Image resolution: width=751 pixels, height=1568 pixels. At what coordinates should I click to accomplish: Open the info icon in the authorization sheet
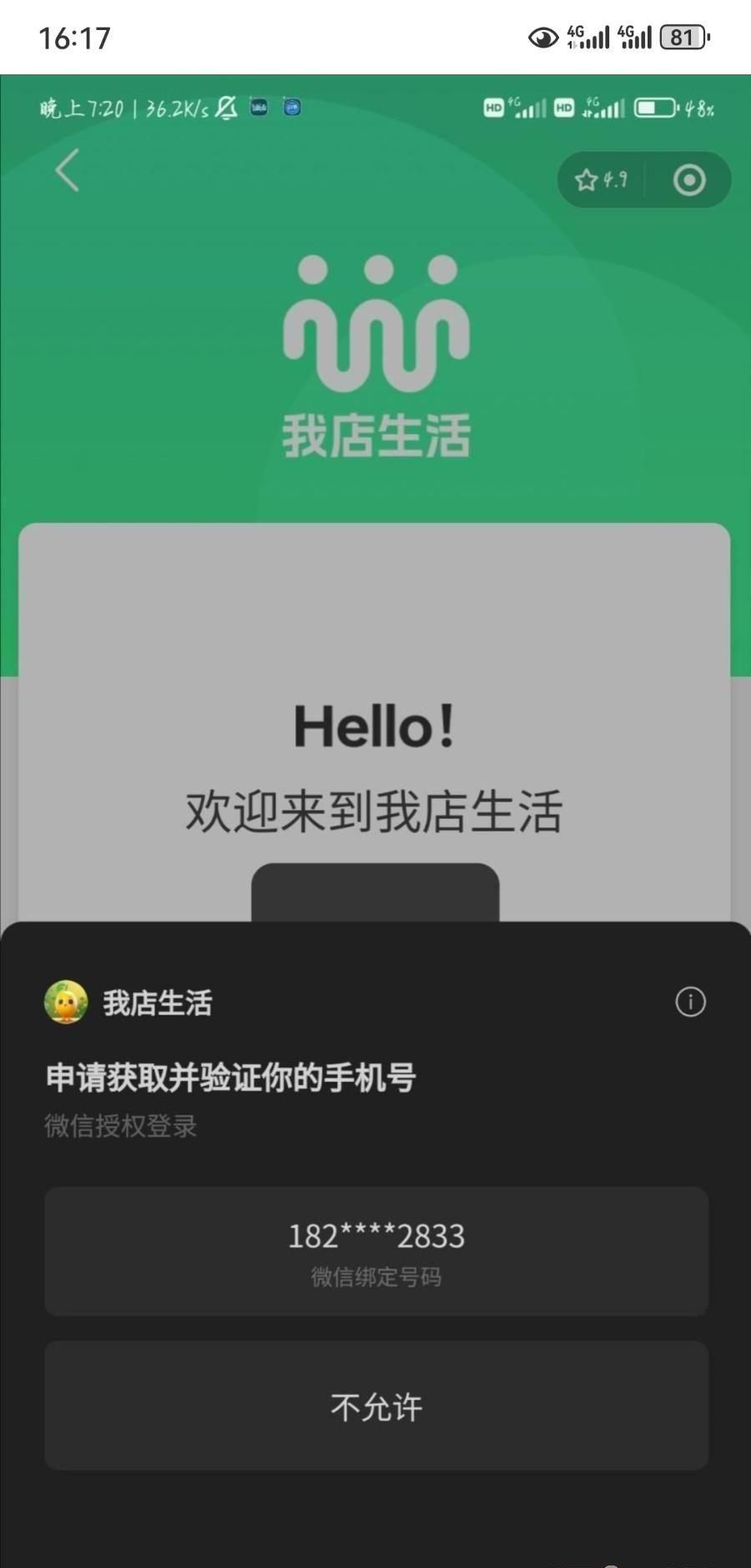pos(690,1001)
